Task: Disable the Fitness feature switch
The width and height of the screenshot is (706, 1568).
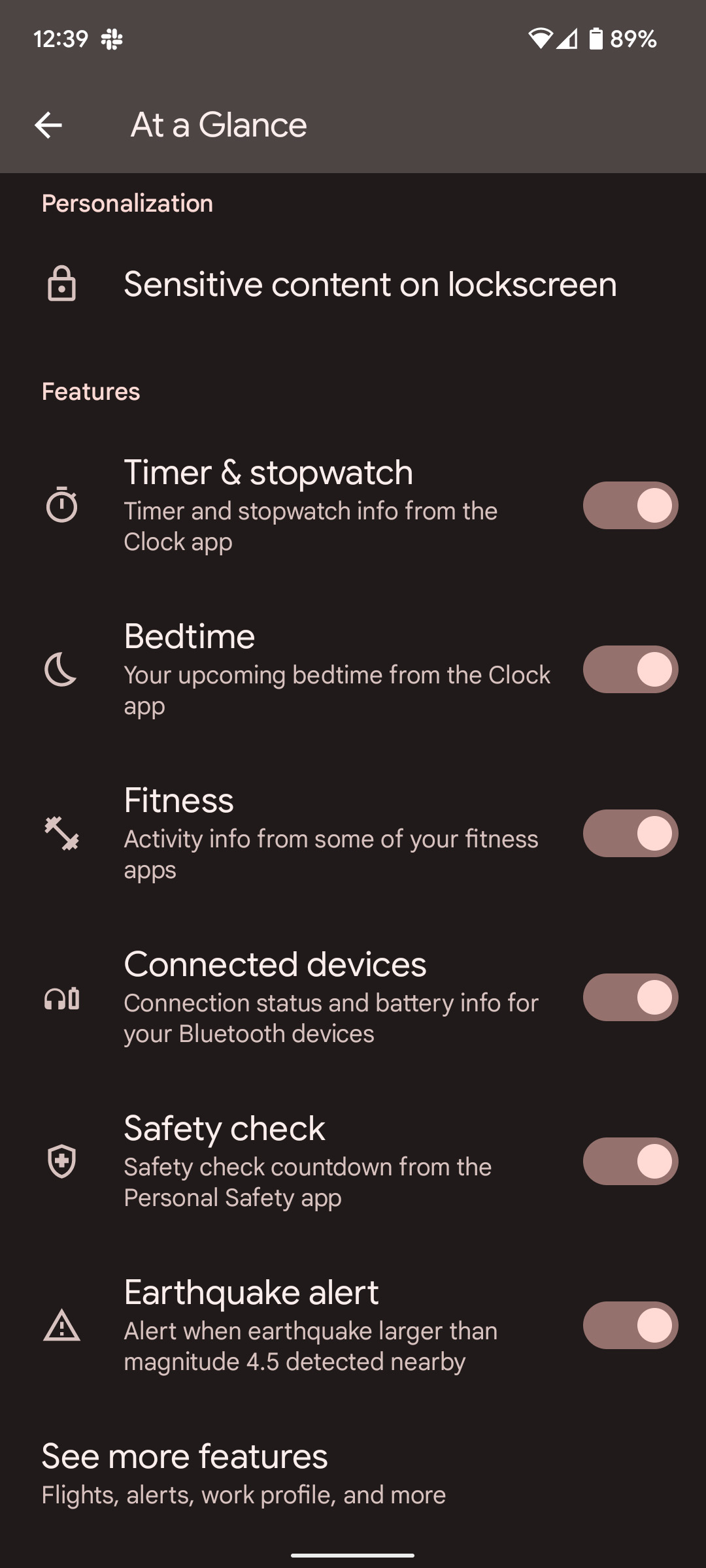Action: tap(629, 834)
